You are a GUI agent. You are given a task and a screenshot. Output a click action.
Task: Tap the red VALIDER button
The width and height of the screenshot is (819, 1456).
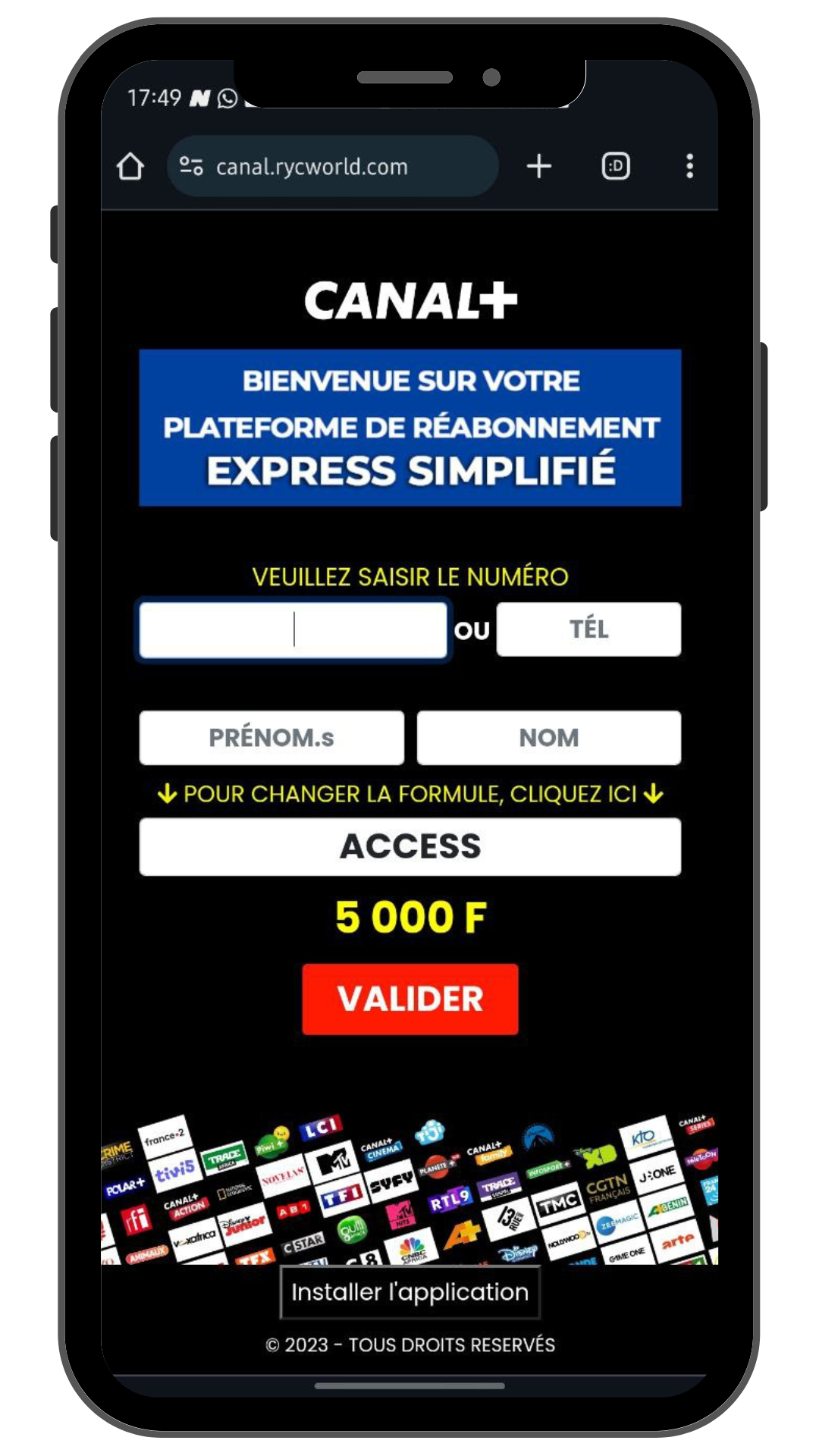coord(409,999)
